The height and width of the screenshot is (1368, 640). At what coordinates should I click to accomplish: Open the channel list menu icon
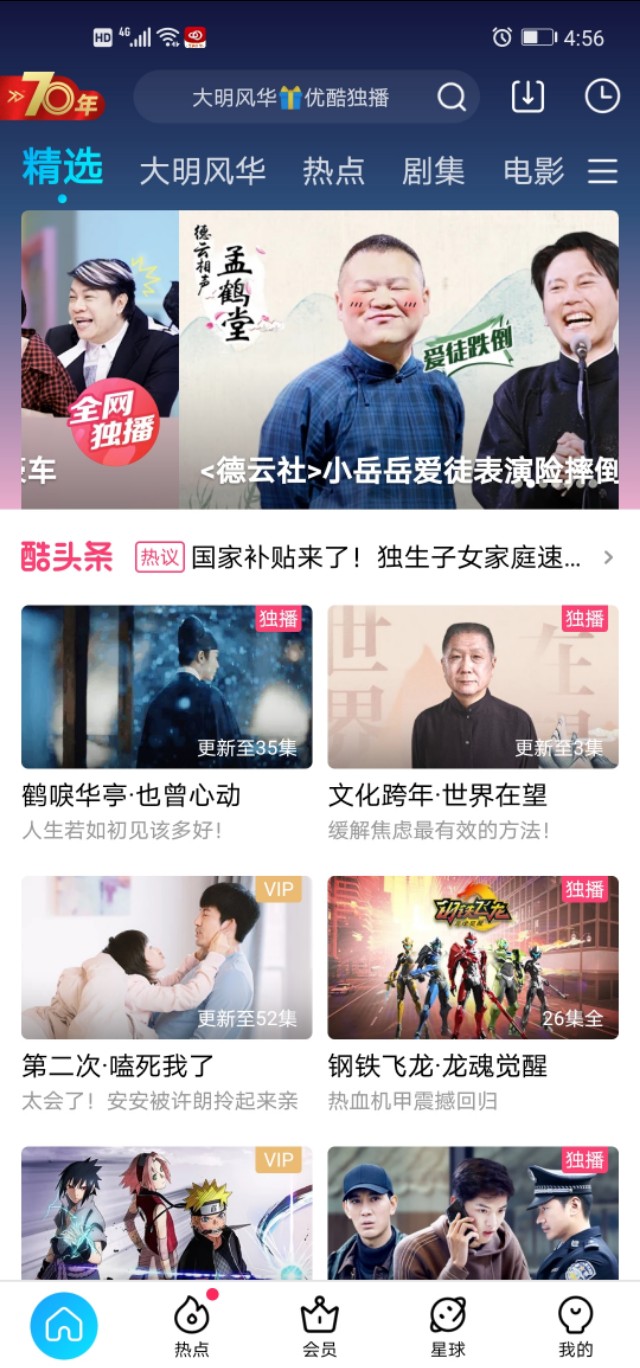click(x=602, y=172)
